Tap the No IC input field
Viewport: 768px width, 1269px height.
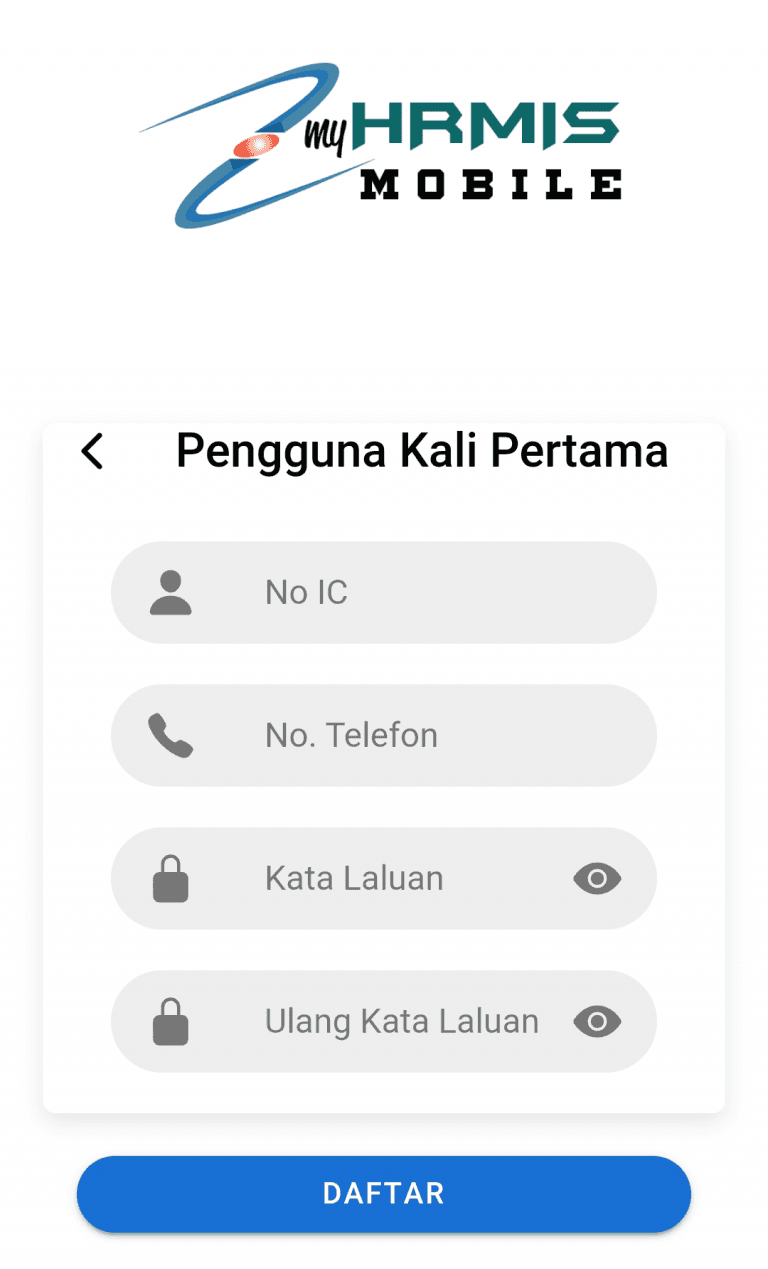coord(400,593)
